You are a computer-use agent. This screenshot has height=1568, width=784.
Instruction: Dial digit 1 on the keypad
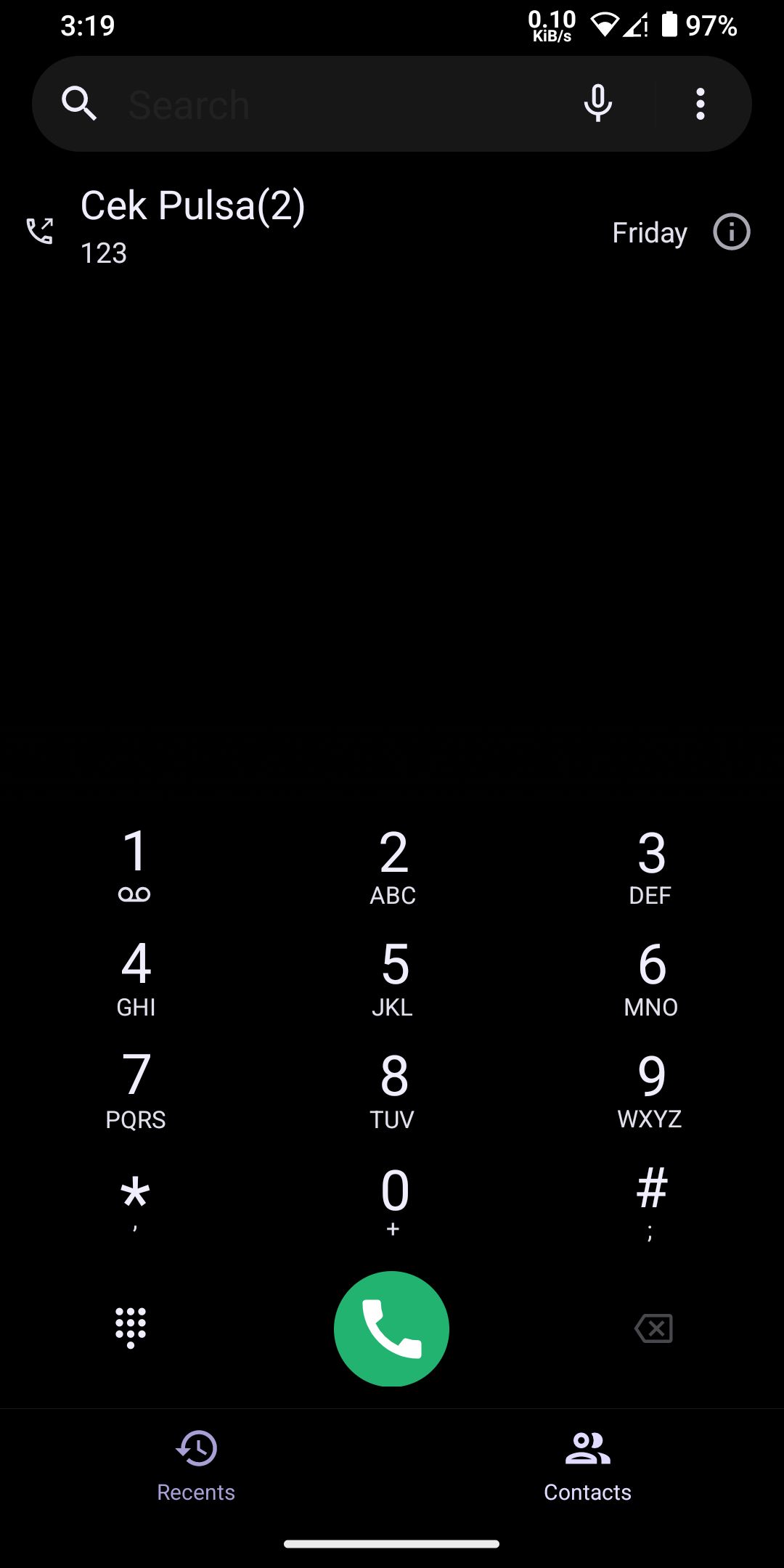pyautogui.click(x=135, y=865)
